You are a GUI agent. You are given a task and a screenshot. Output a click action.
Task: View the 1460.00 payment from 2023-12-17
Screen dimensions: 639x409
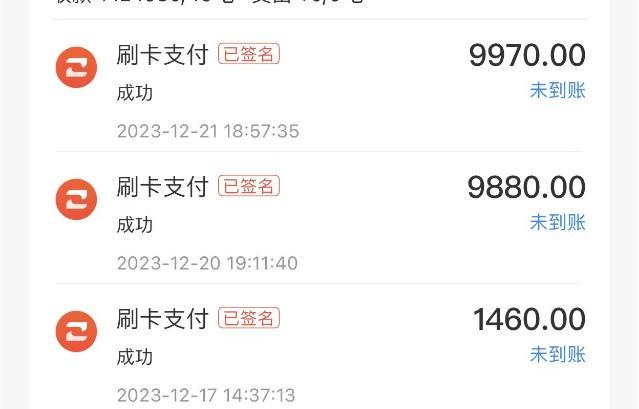point(320,352)
